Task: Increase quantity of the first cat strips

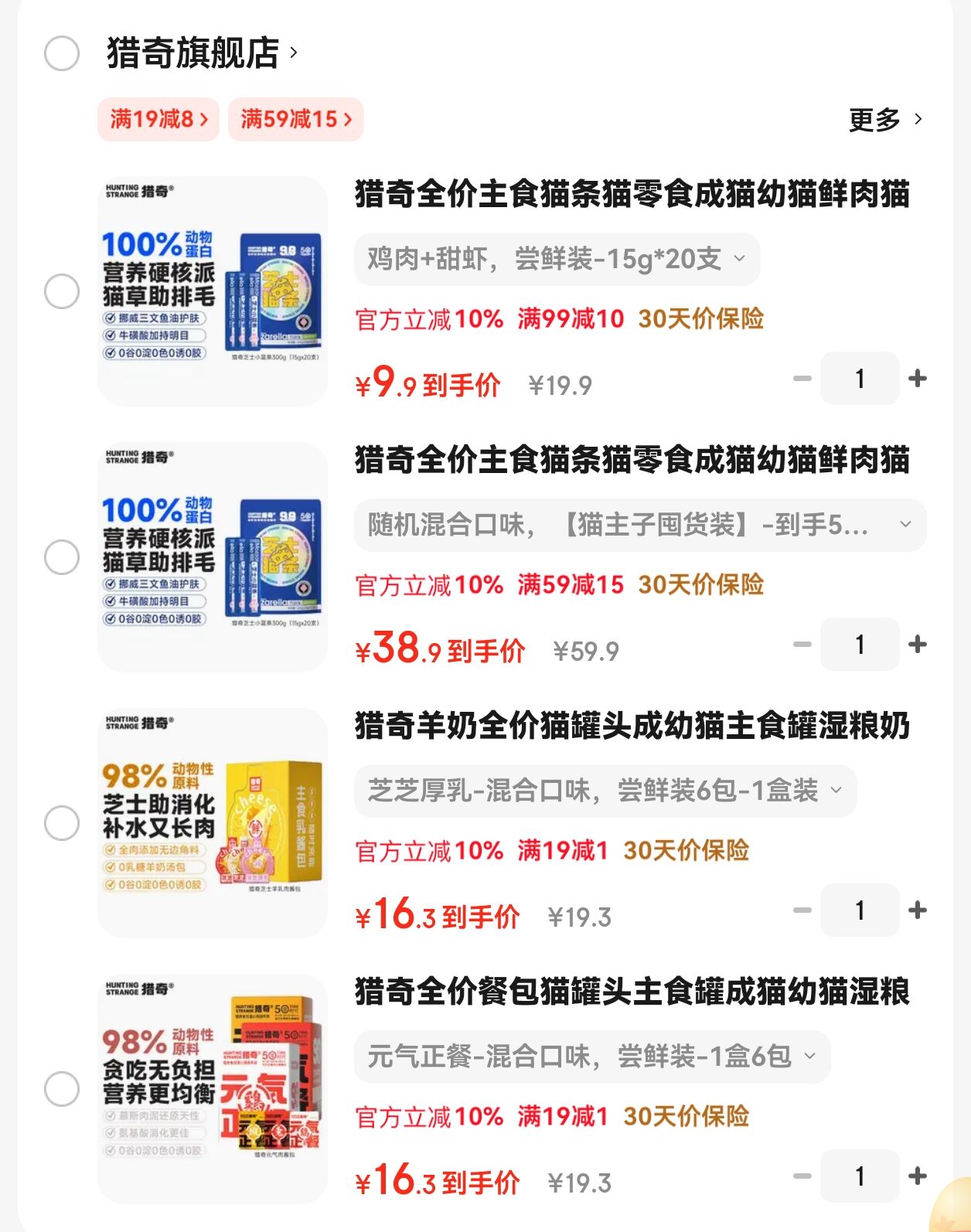Action: (x=918, y=378)
